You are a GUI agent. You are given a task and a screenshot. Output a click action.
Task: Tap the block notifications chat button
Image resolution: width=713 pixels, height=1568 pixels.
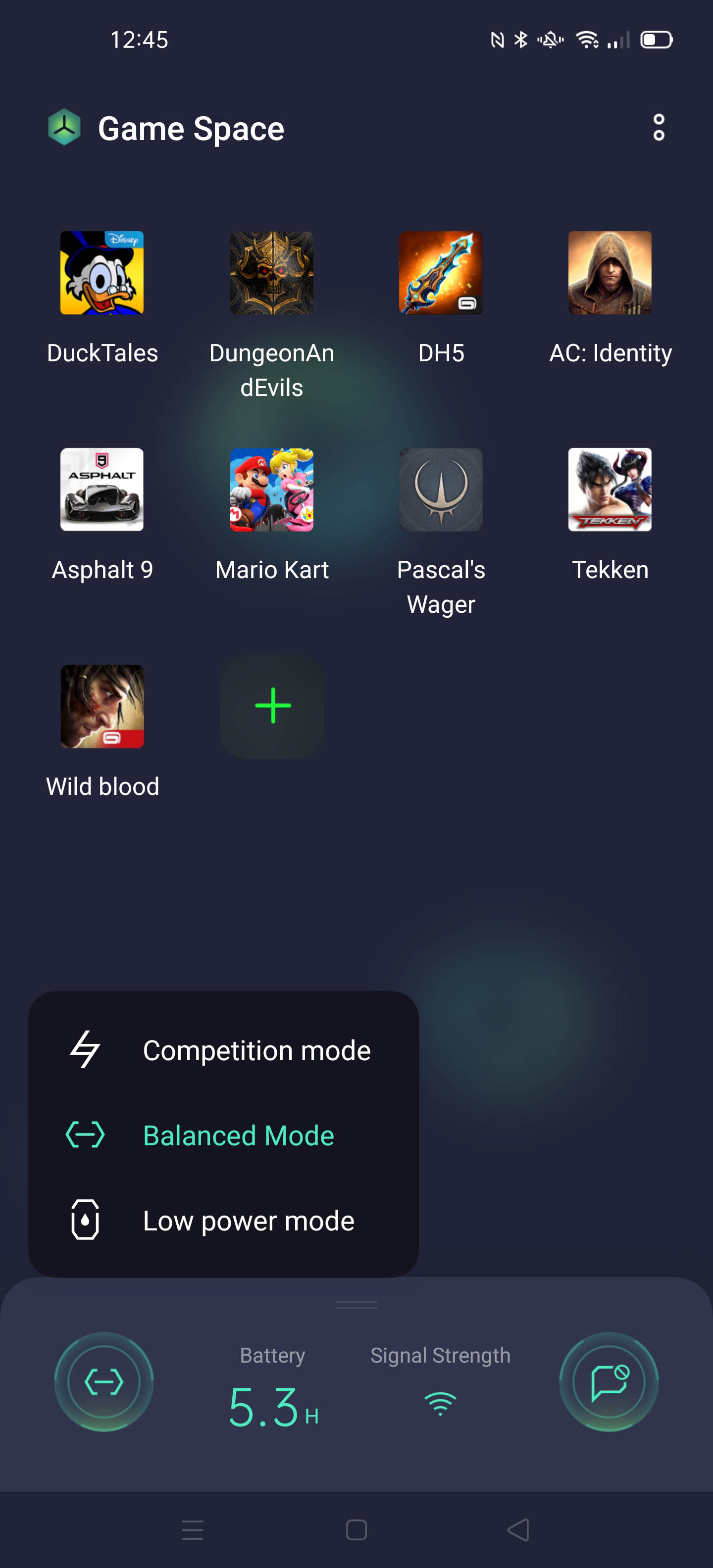[x=609, y=1382]
